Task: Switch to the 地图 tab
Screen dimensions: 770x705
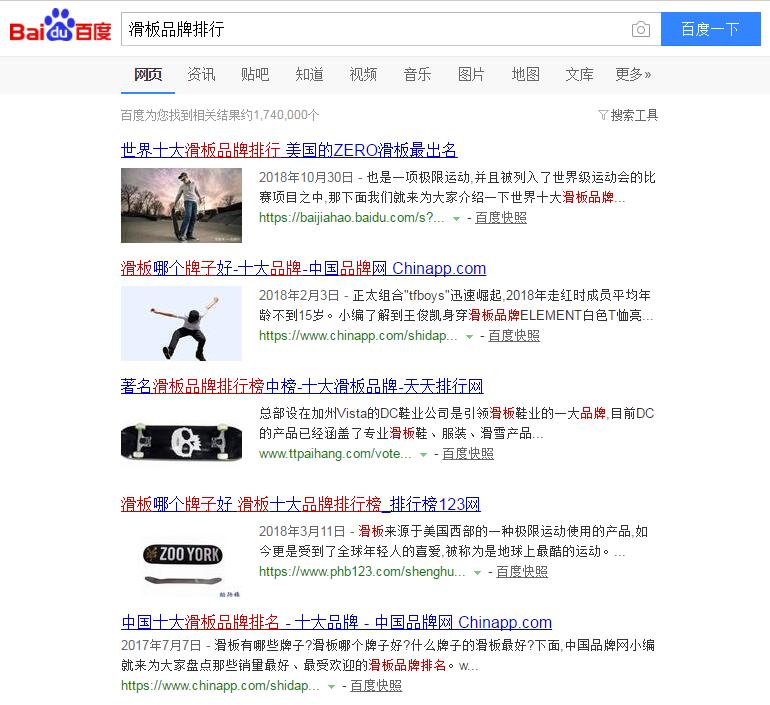Action: [x=525, y=74]
